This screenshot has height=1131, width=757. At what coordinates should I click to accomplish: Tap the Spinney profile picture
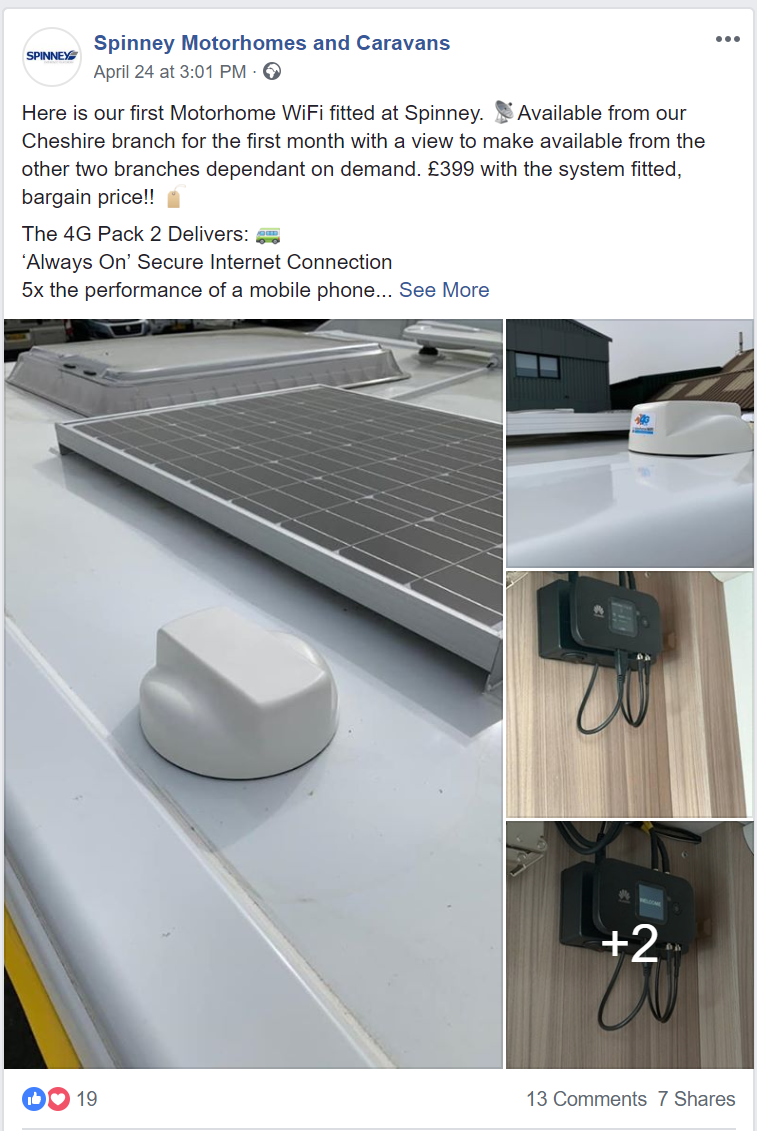pyautogui.click(x=51, y=57)
